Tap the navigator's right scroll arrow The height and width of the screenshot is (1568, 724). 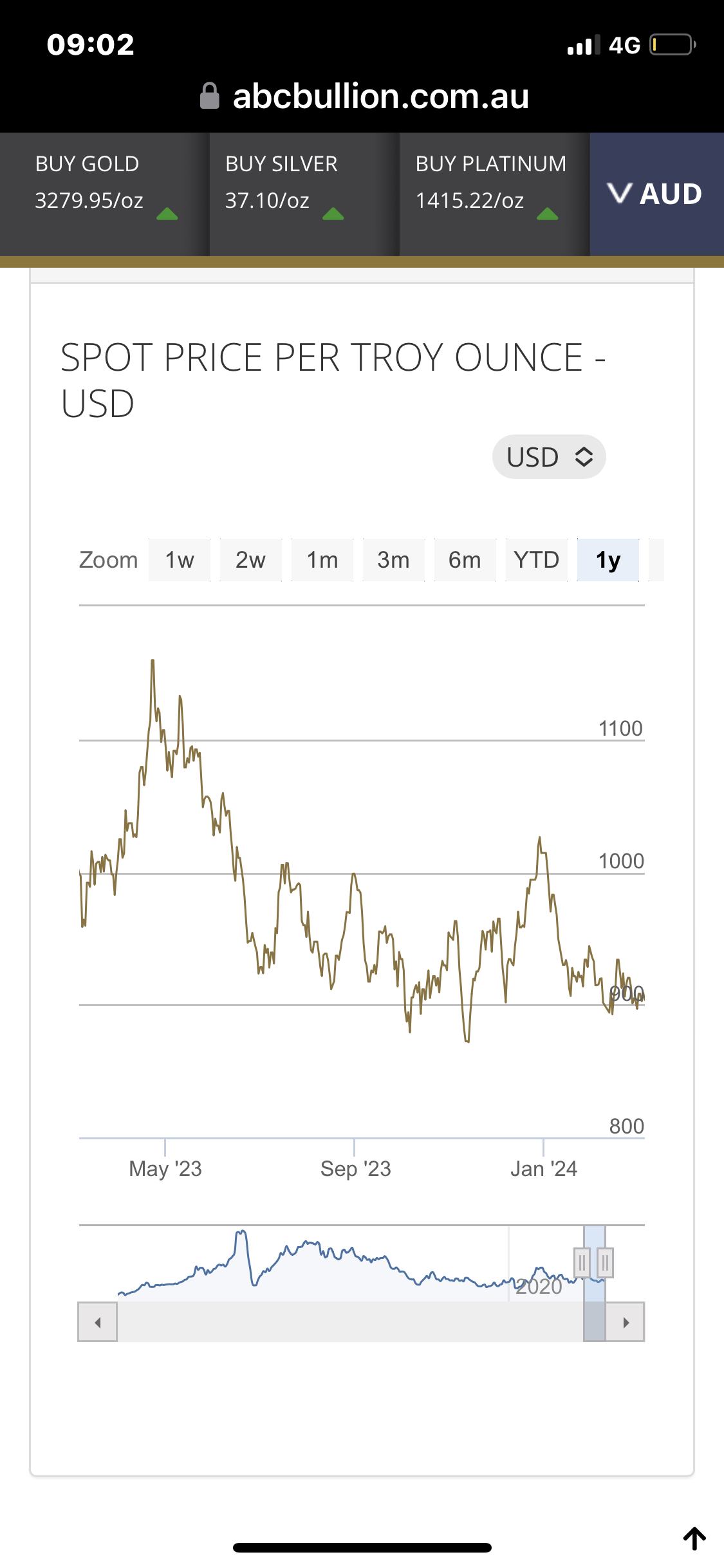pyautogui.click(x=626, y=1322)
